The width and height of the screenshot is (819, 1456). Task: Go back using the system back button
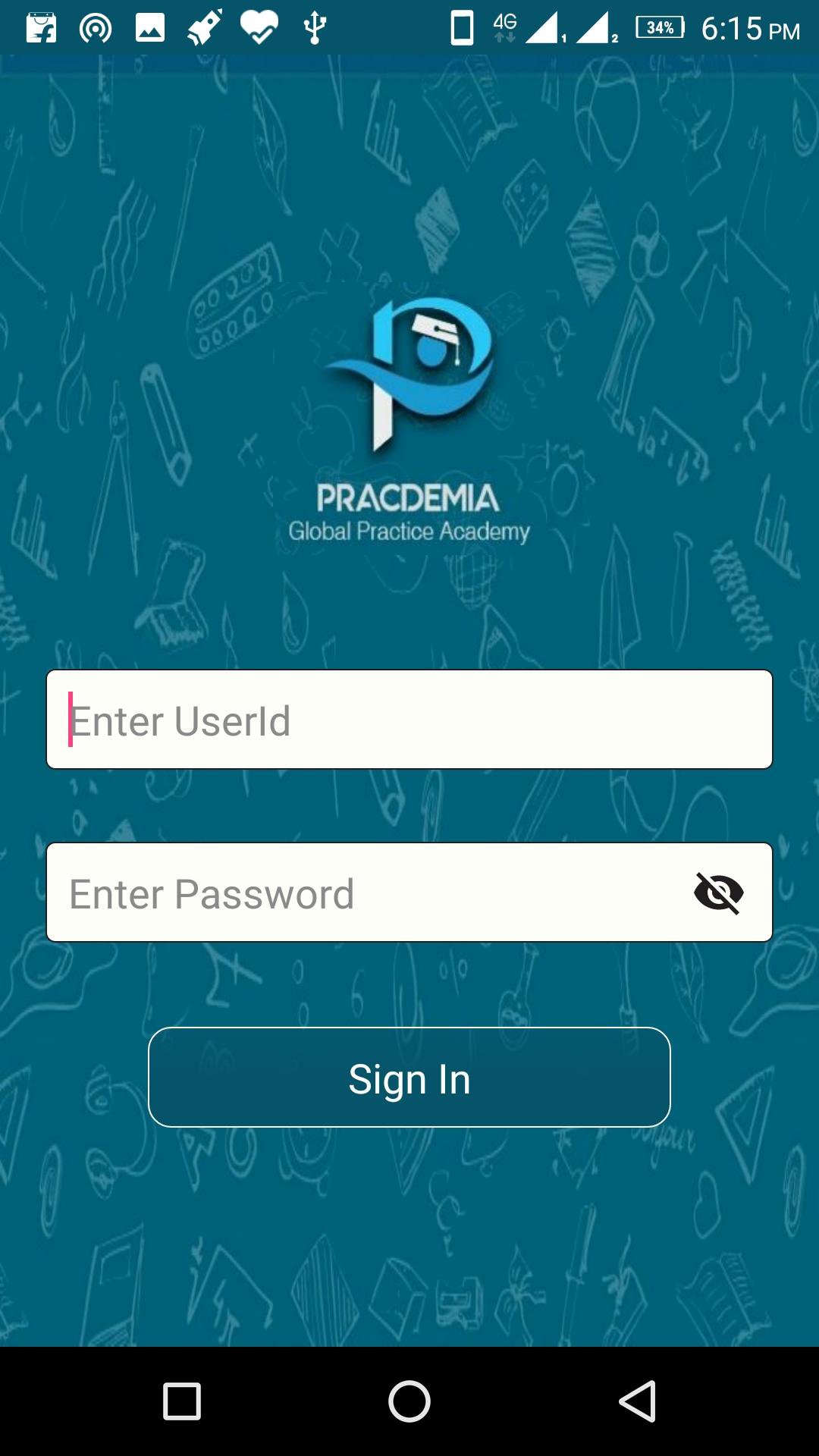tap(638, 1401)
